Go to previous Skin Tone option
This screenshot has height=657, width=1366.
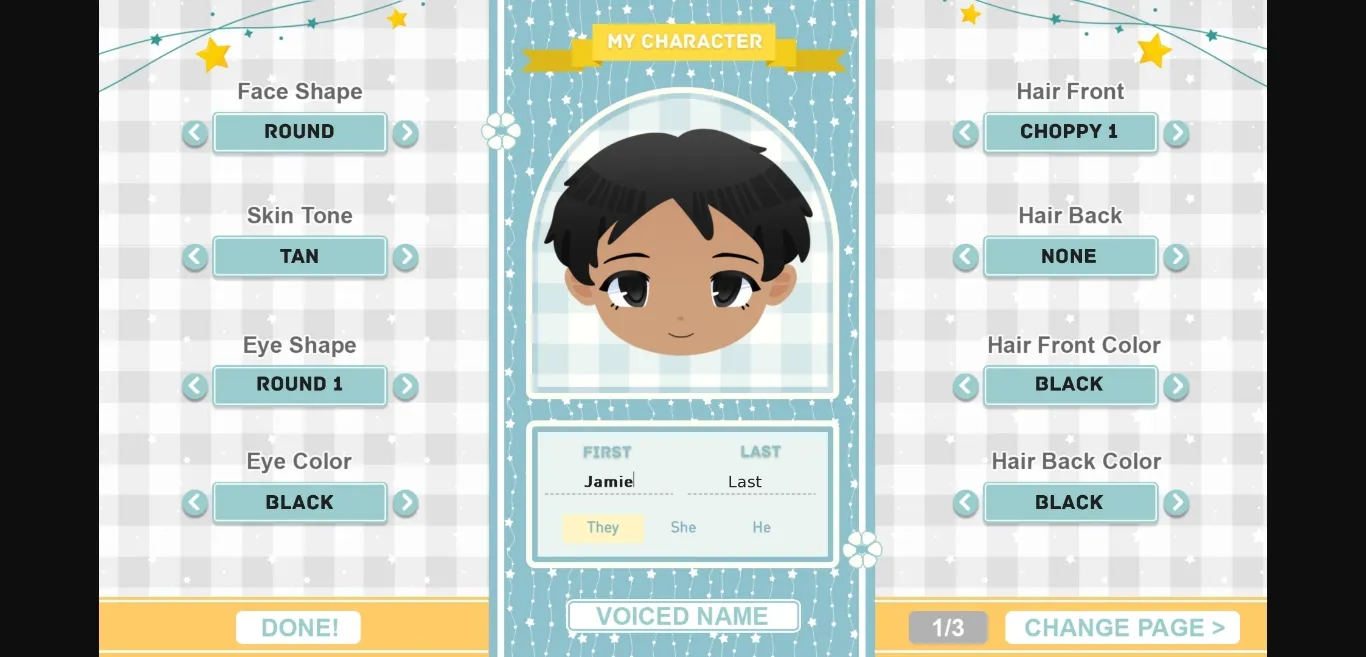195,257
